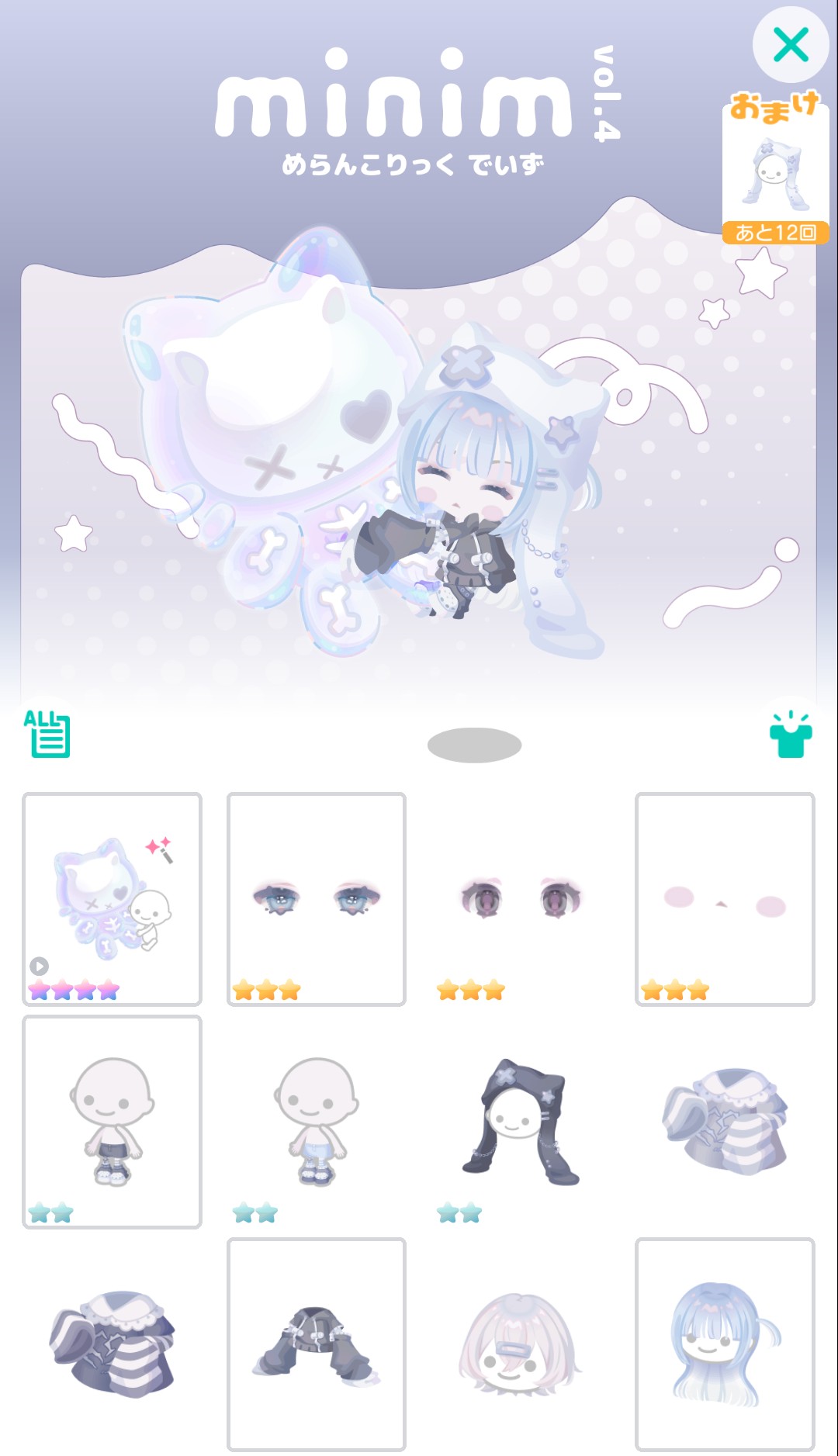Select the four-star jelly cat skeleton item

coord(112,899)
